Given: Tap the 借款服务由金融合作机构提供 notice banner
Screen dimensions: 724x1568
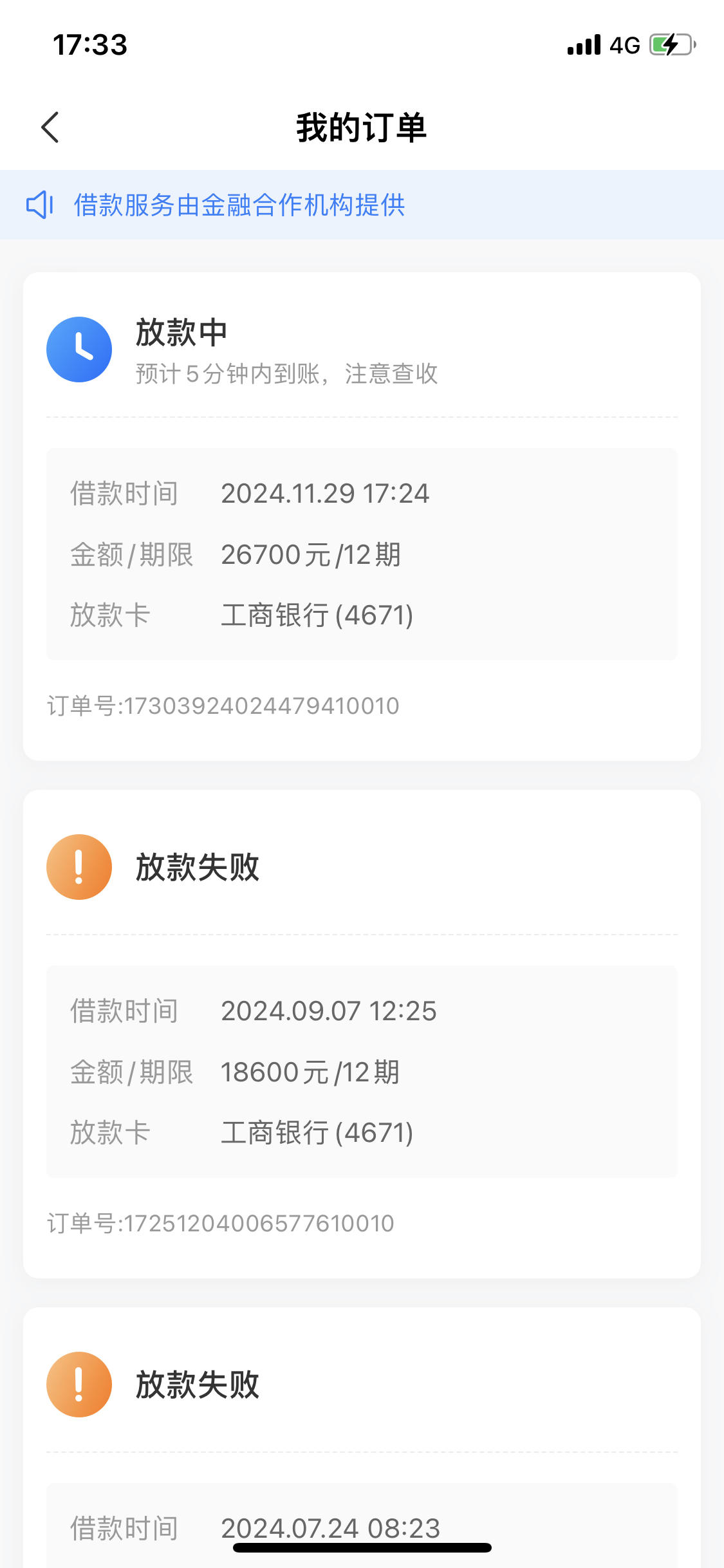Looking at the screenshot, I should [x=362, y=205].
